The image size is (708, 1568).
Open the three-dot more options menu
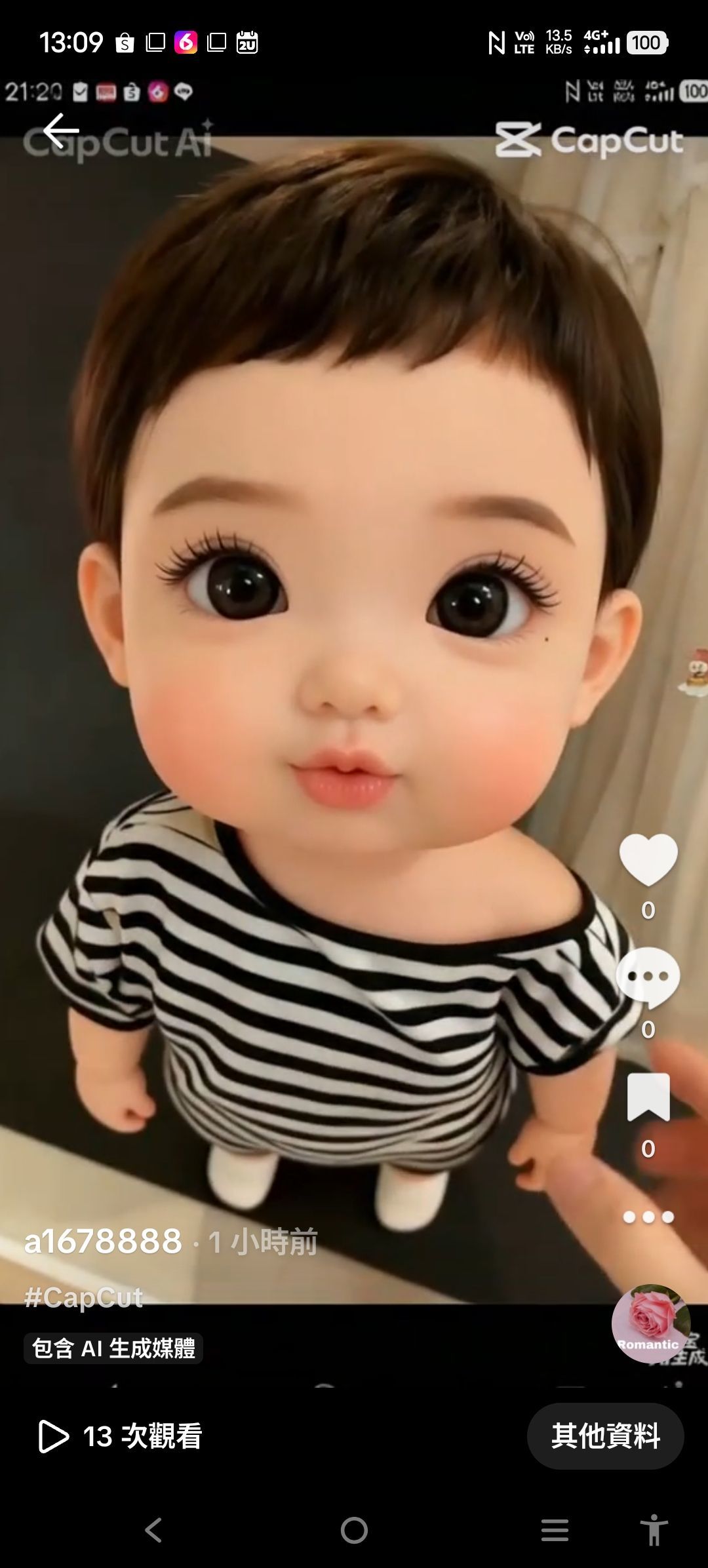click(x=648, y=1217)
